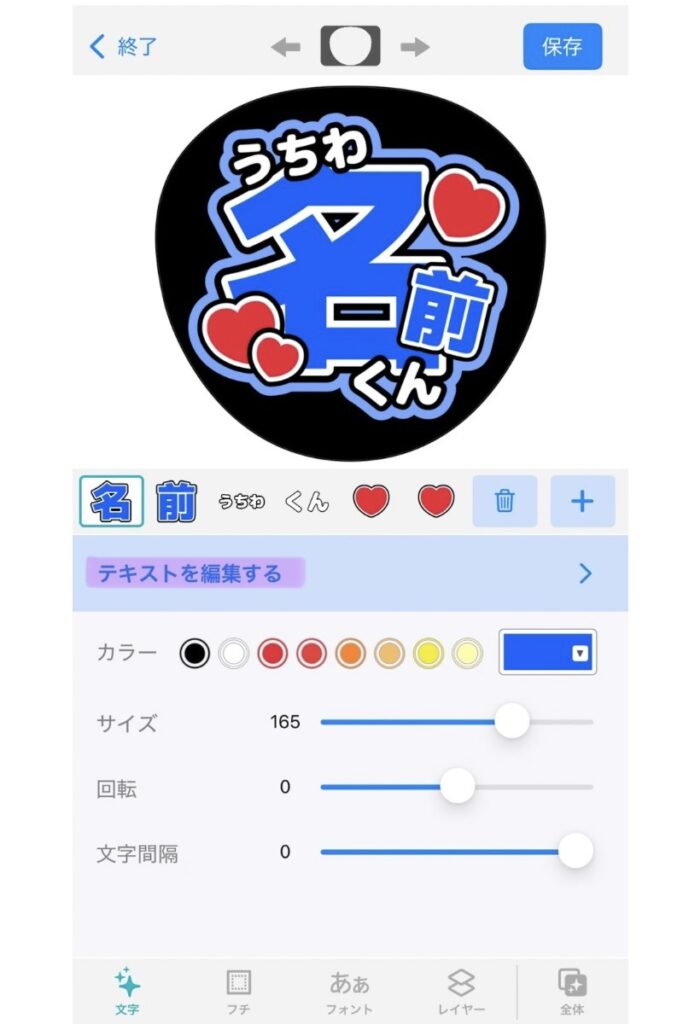Switch to the フチ tab

[x=238, y=991]
